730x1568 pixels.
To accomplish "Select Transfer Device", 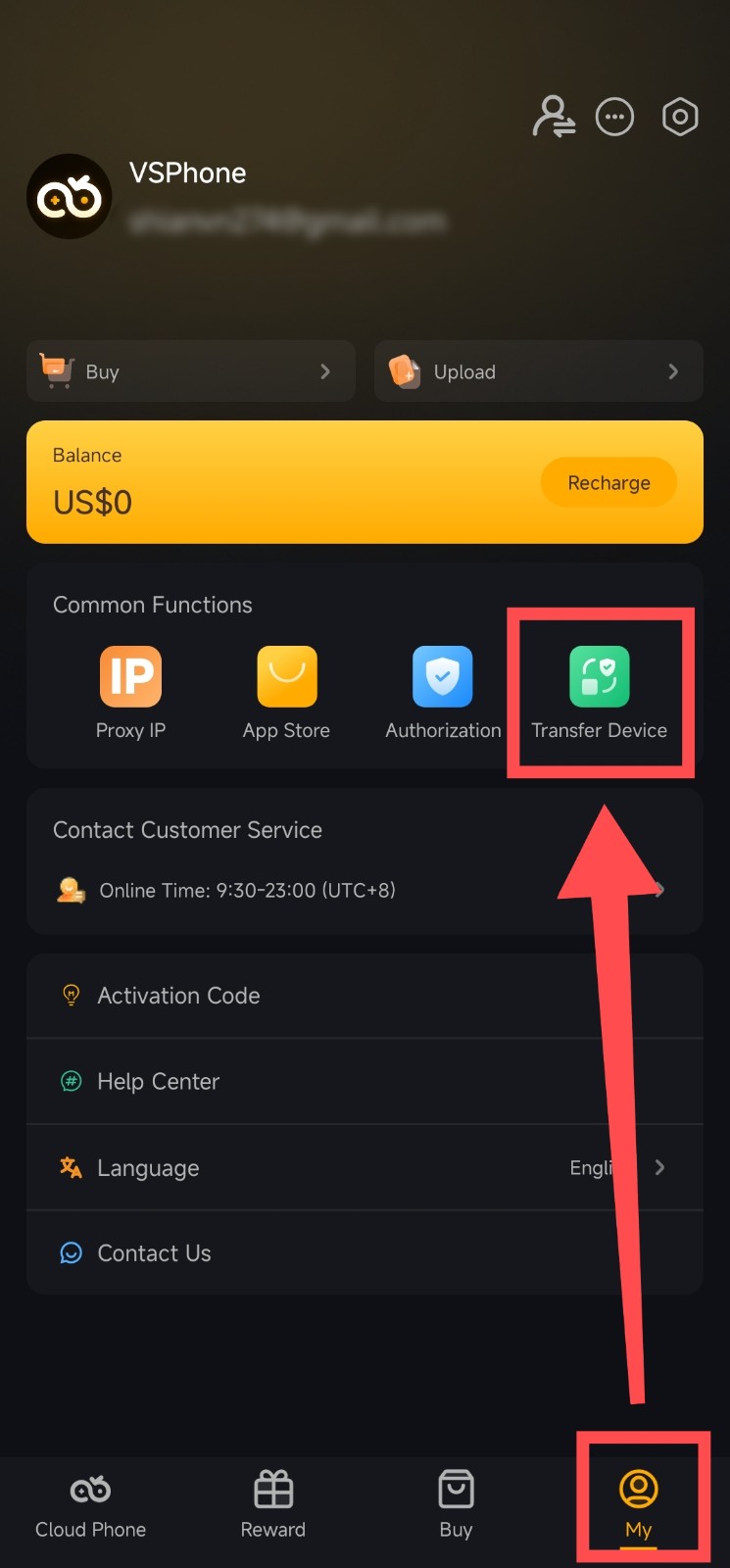I will click(x=599, y=692).
